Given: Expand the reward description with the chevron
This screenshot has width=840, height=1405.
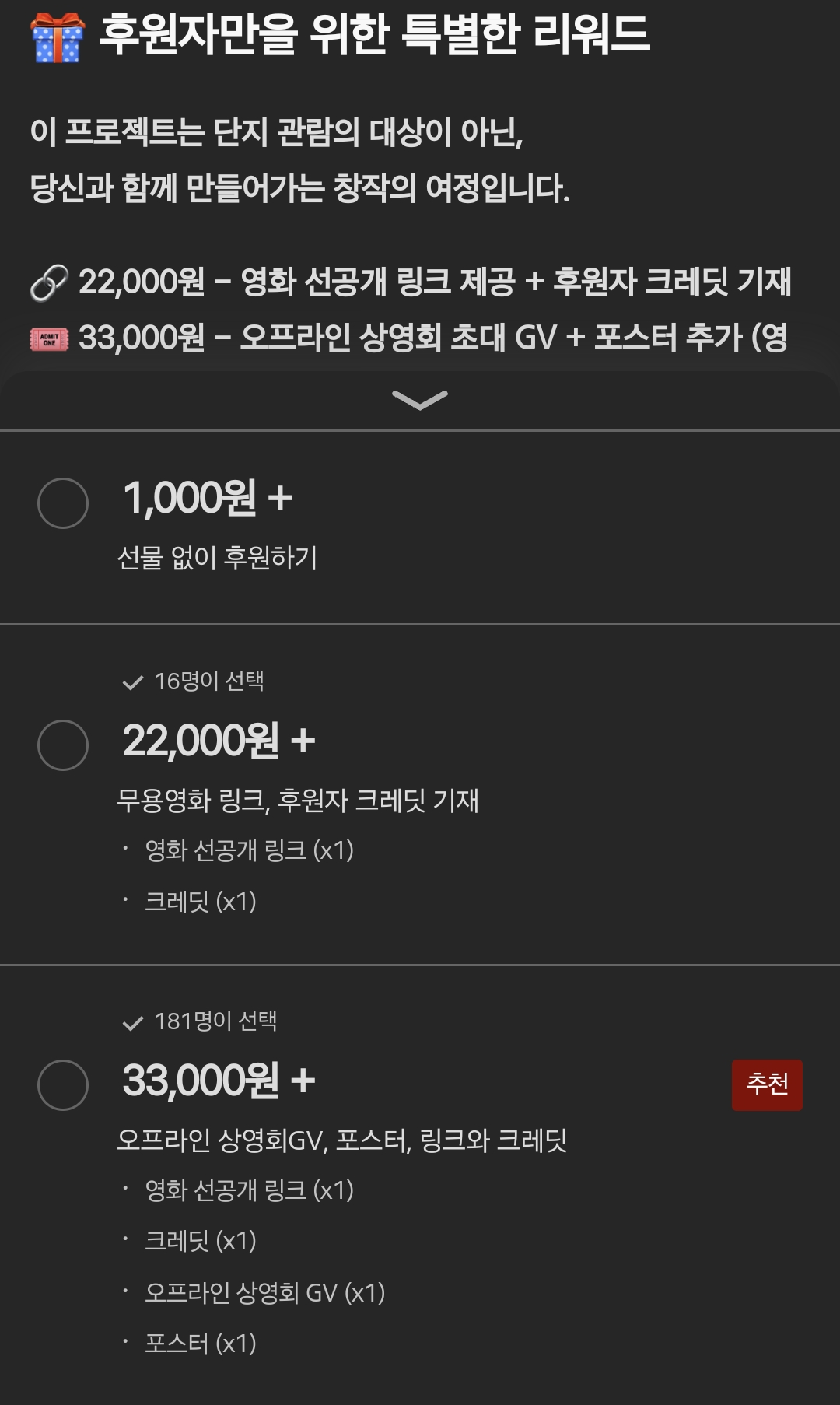Looking at the screenshot, I should click(420, 400).
